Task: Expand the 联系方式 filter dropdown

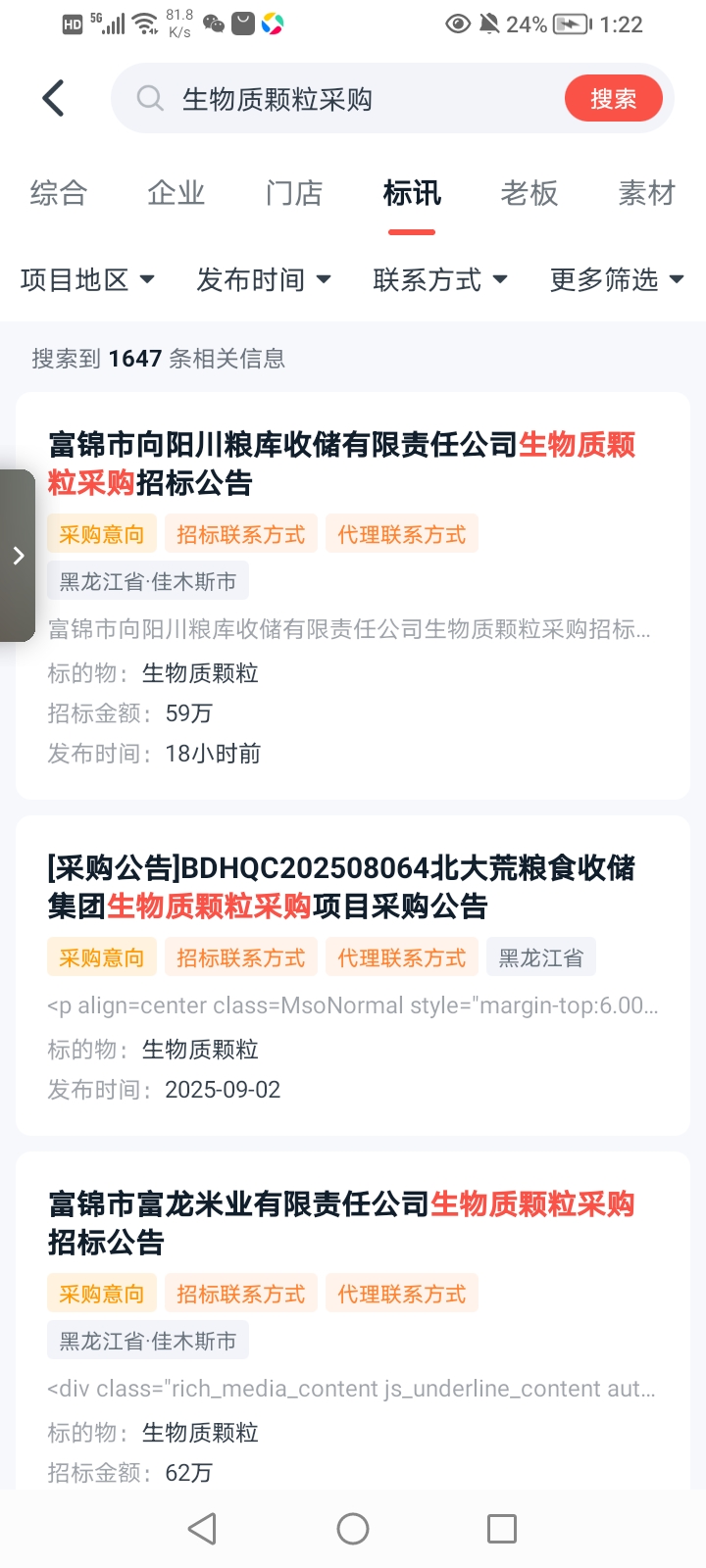Action: click(x=440, y=280)
